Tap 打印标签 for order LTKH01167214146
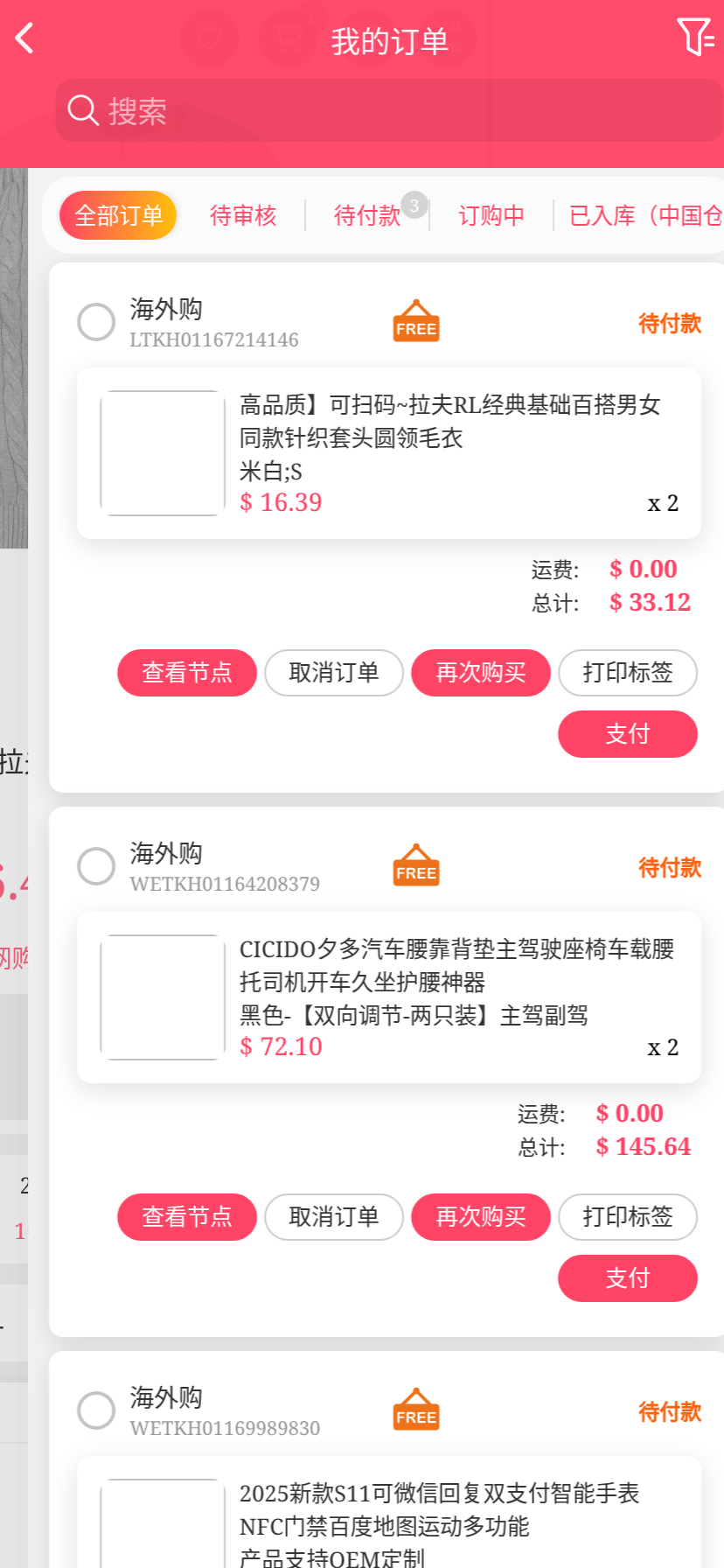 point(628,673)
